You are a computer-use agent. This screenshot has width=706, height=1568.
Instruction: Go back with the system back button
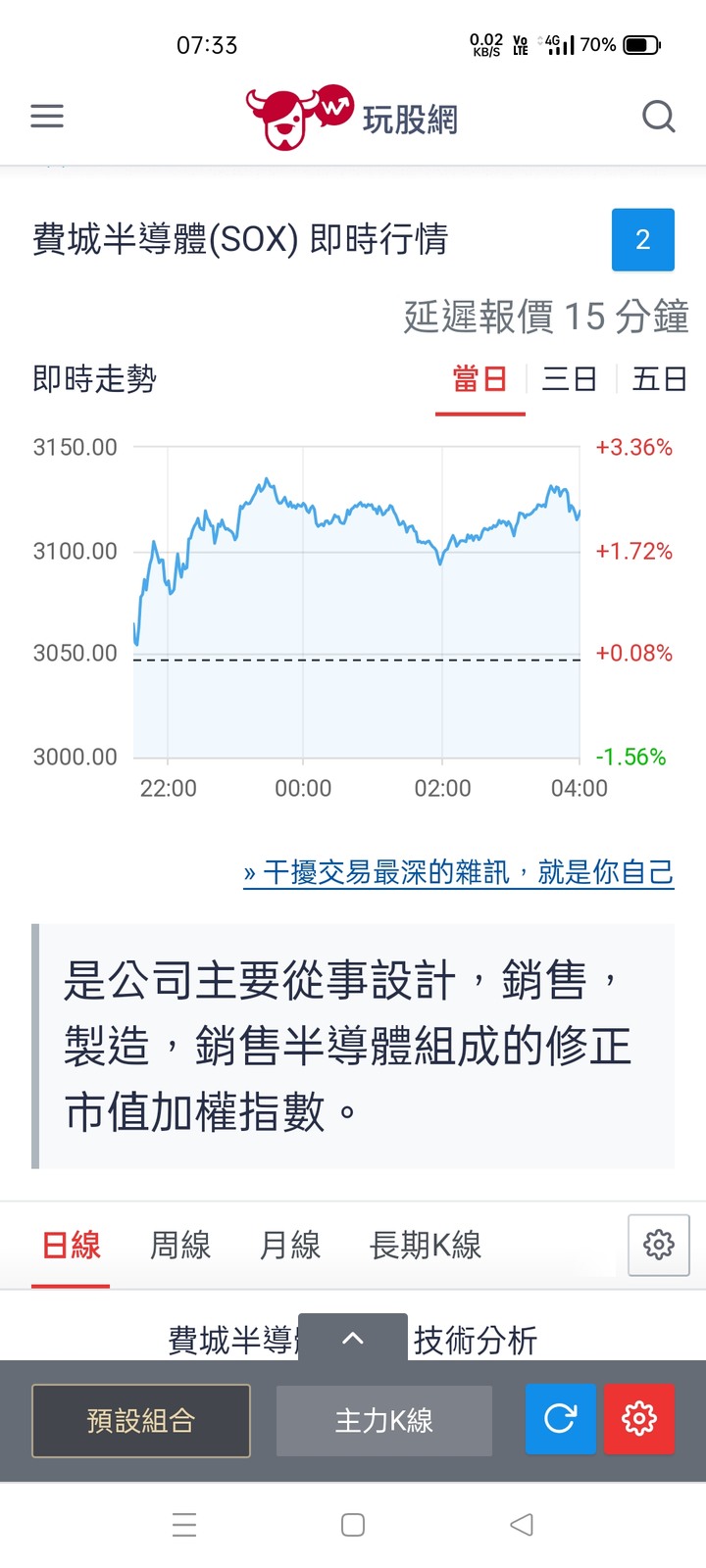coord(522,1525)
